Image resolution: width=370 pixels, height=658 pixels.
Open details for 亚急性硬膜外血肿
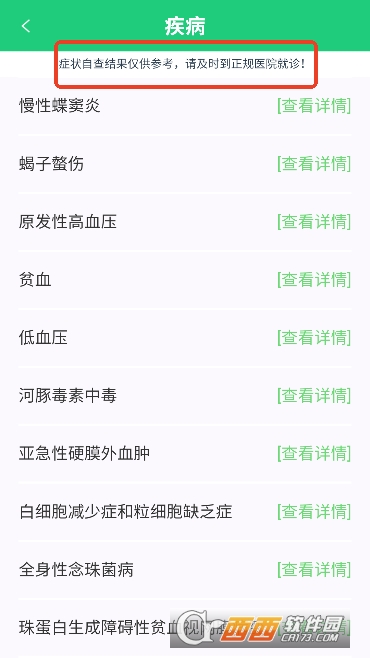[x=314, y=453]
